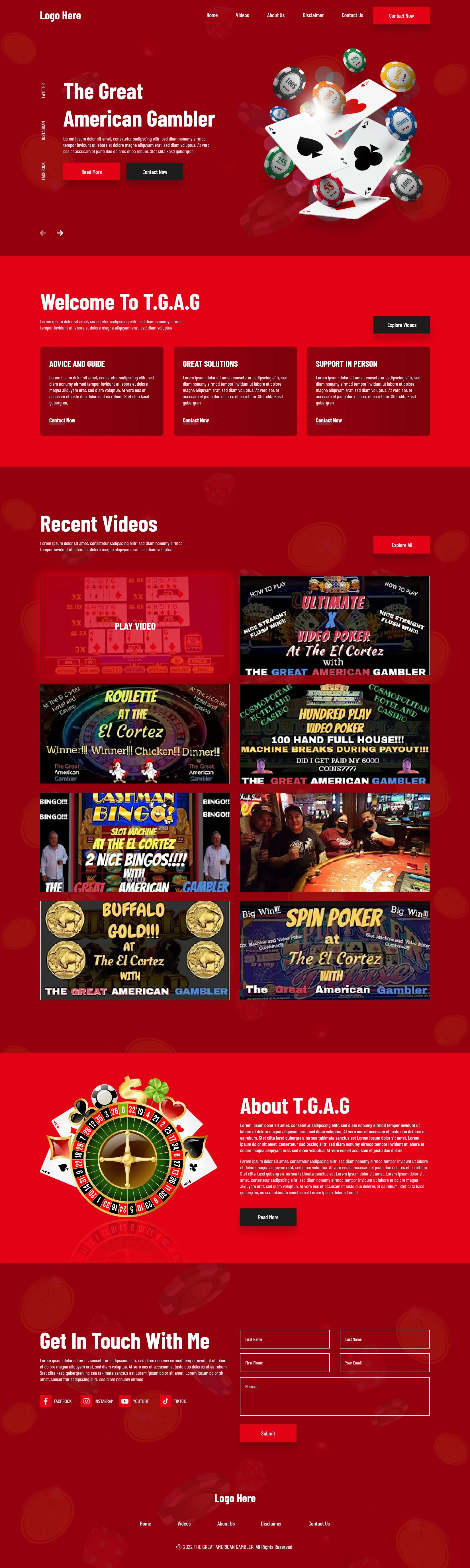Focus the Your Email field

pos(384,1363)
